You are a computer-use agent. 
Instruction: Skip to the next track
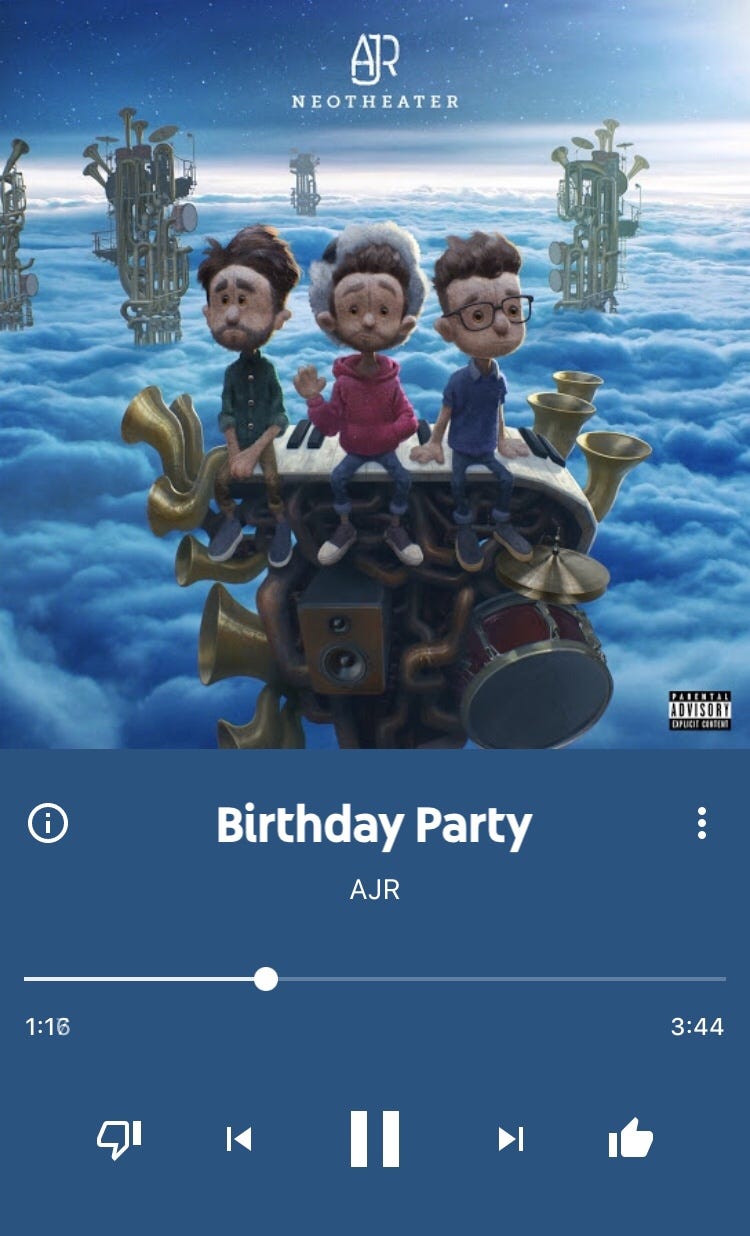click(x=511, y=1139)
